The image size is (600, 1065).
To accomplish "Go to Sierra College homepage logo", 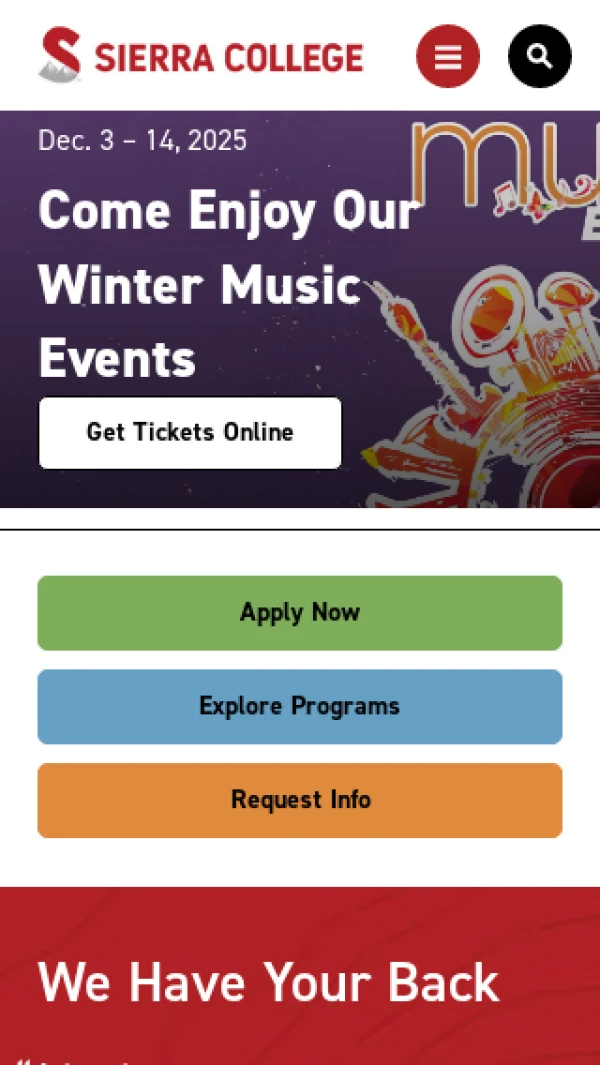I will (201, 56).
